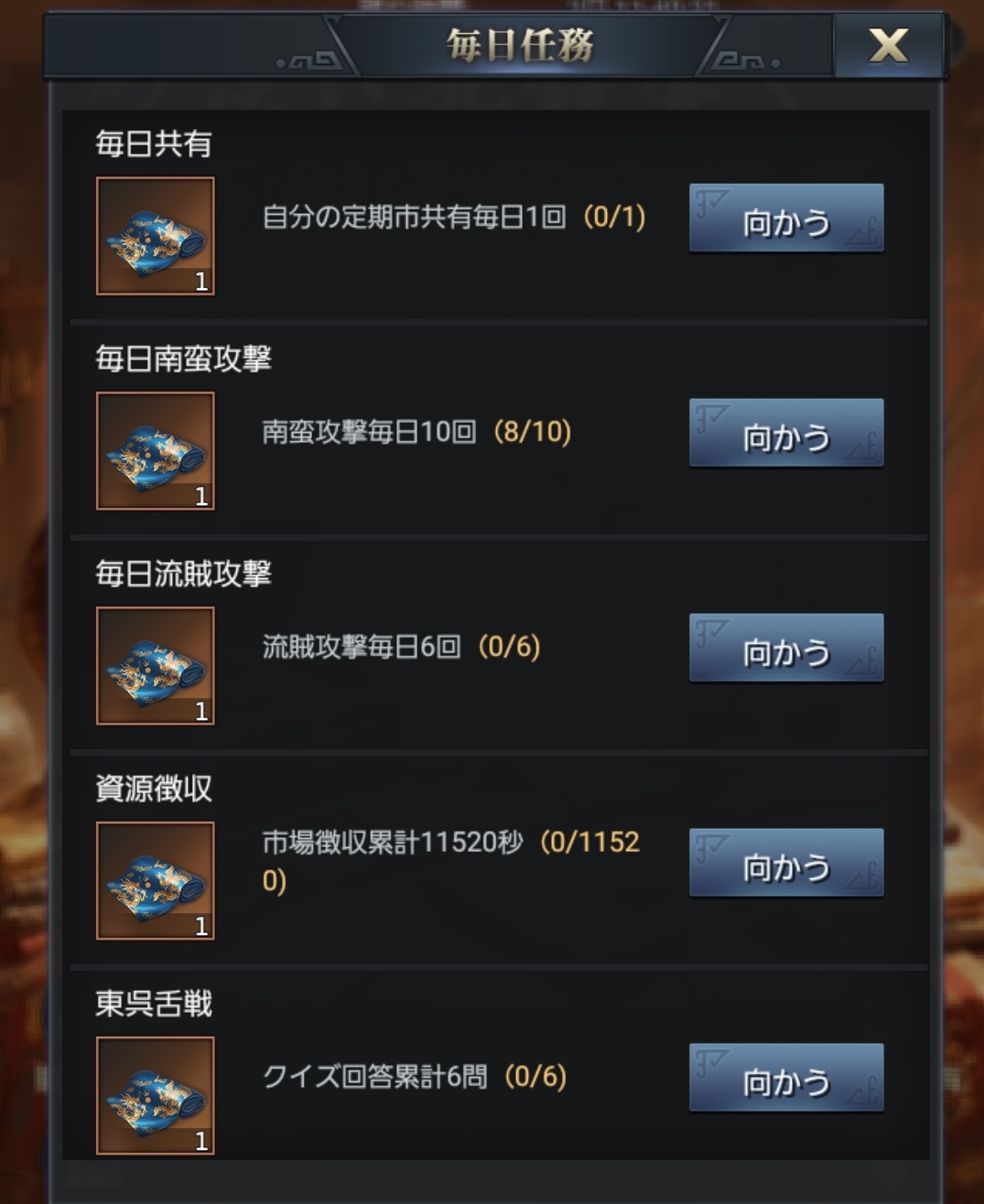Select 向かう for 毎日流賊攻撃

[x=785, y=648]
